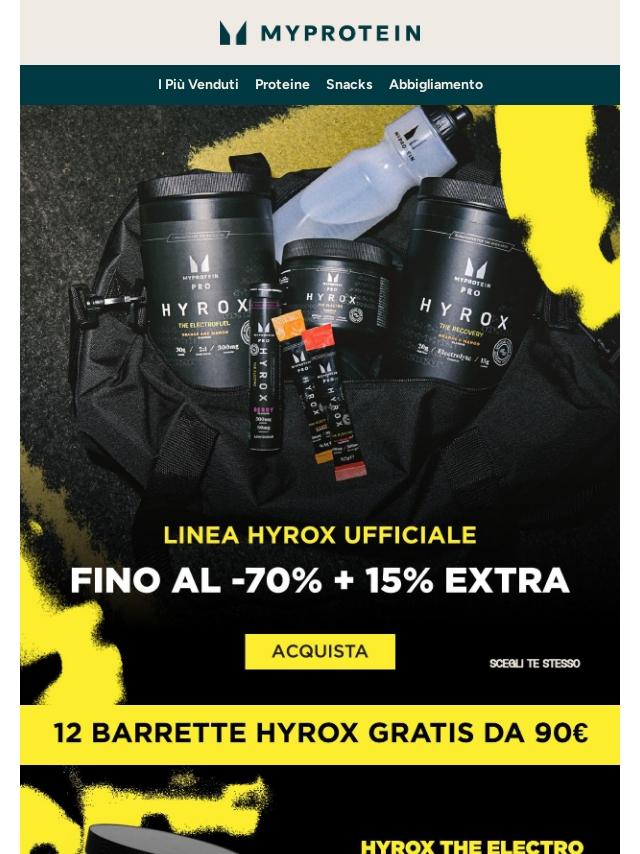
Task: Open the I Più Venduti category
Action: (198, 84)
